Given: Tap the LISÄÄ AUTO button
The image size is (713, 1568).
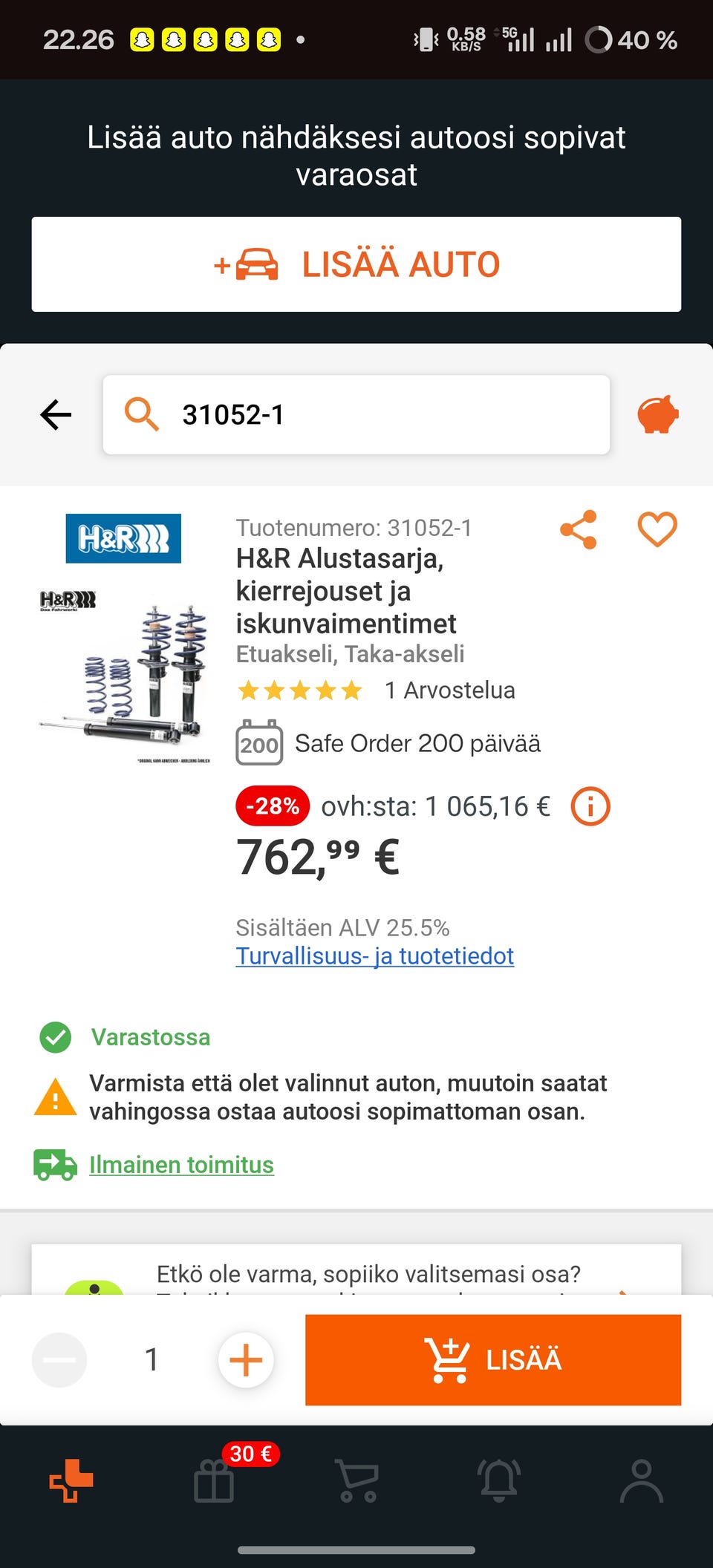Looking at the screenshot, I should coord(356,264).
